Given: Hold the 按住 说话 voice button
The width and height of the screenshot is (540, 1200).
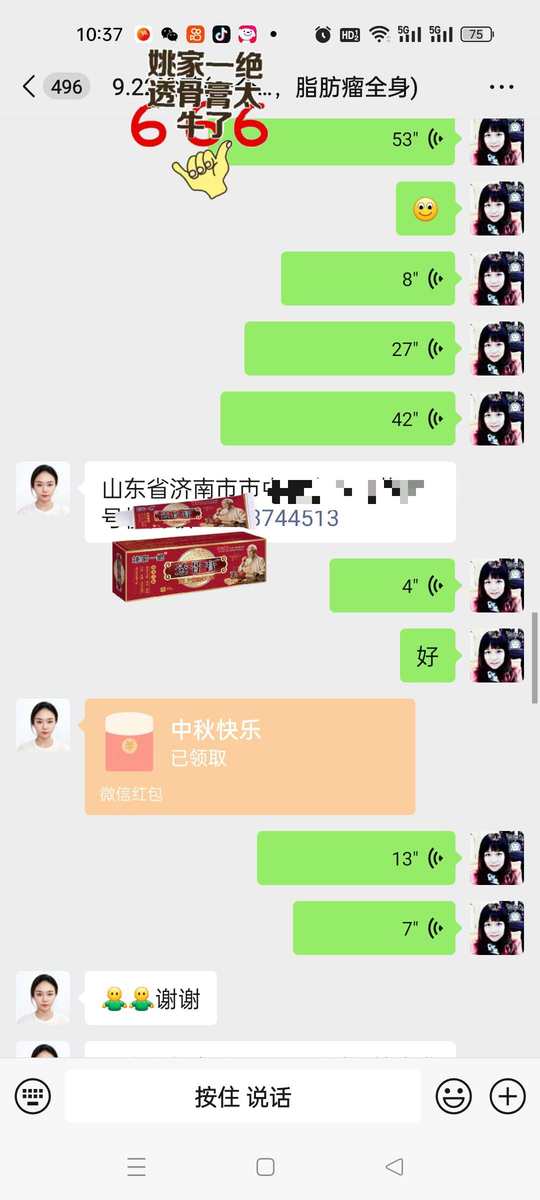Looking at the screenshot, I should [x=243, y=1096].
